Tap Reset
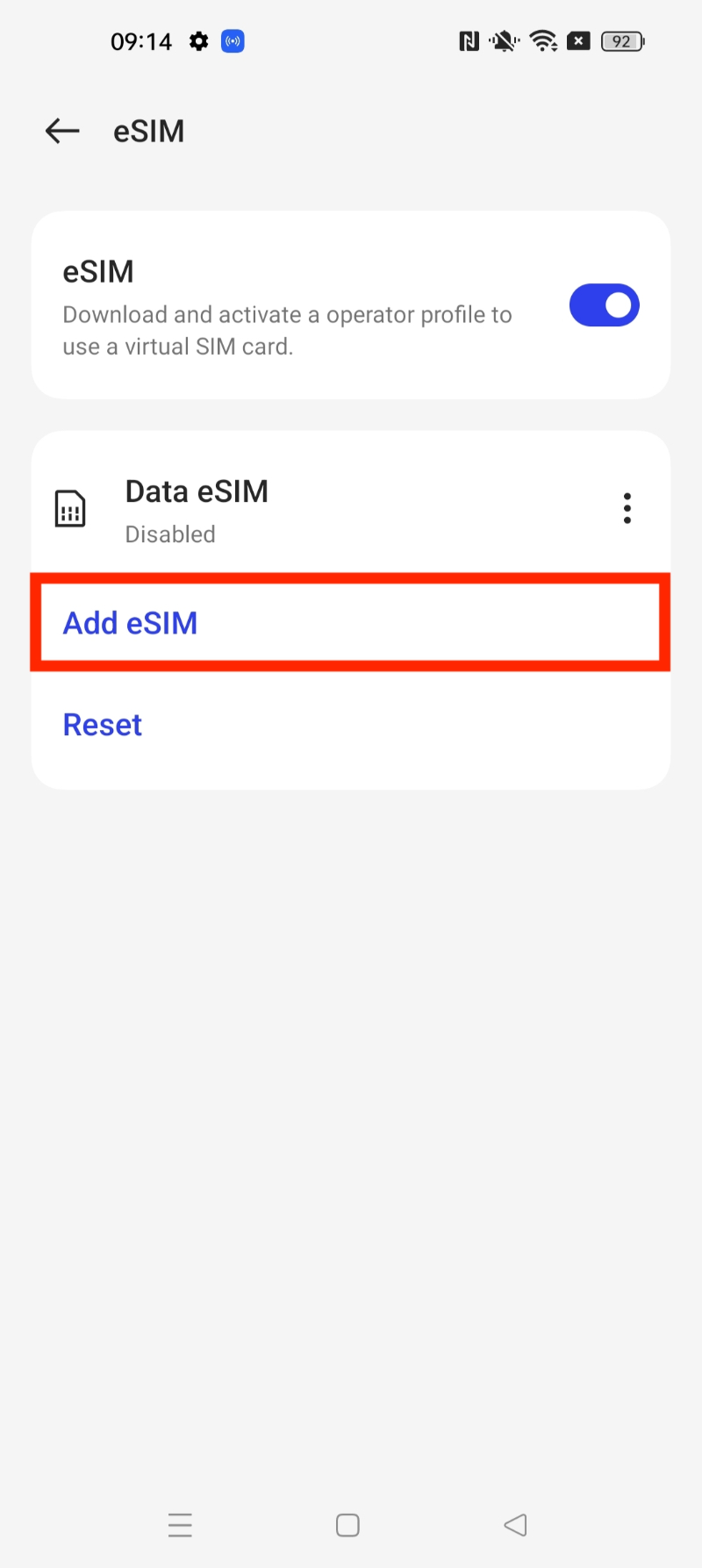702x1568 pixels. click(103, 725)
